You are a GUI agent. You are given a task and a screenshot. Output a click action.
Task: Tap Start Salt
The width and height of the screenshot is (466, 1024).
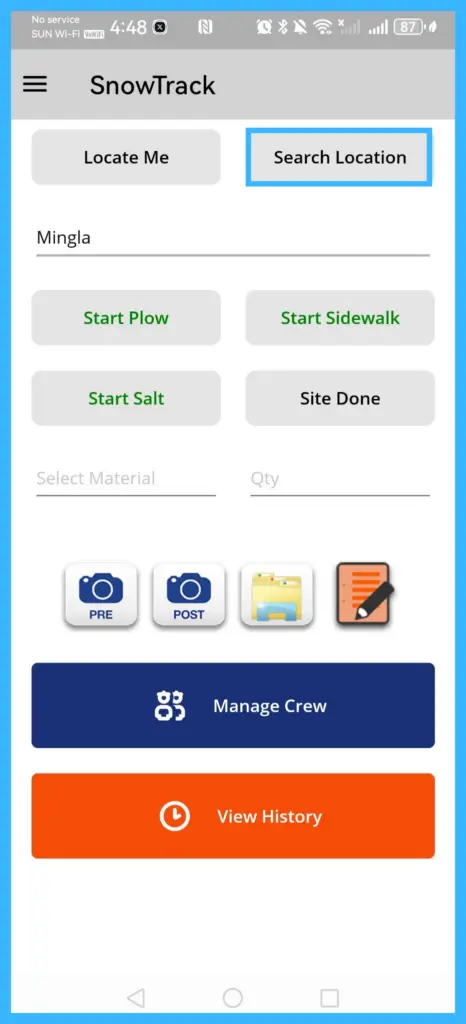point(126,398)
